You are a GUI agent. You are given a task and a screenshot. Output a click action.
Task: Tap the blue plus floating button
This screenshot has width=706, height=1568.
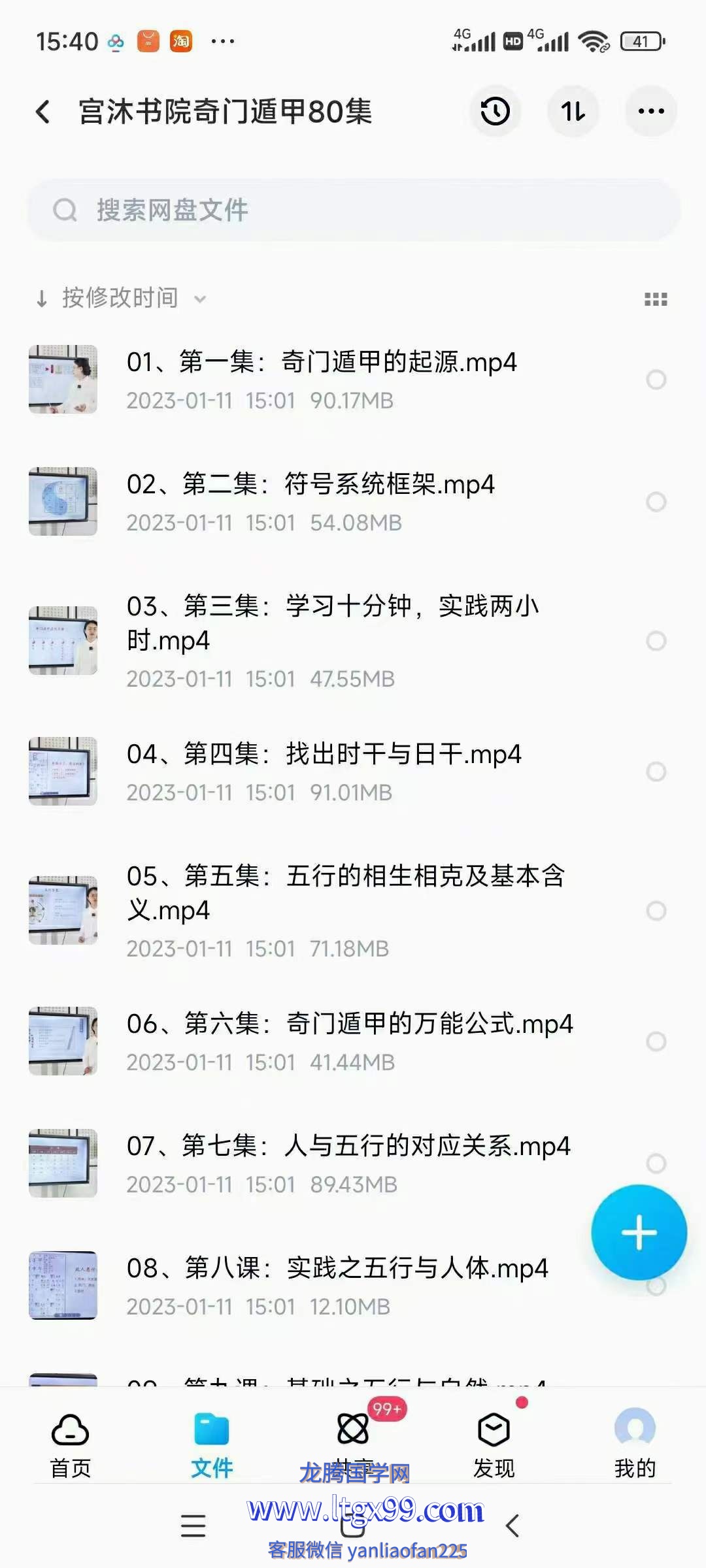pos(639,1232)
